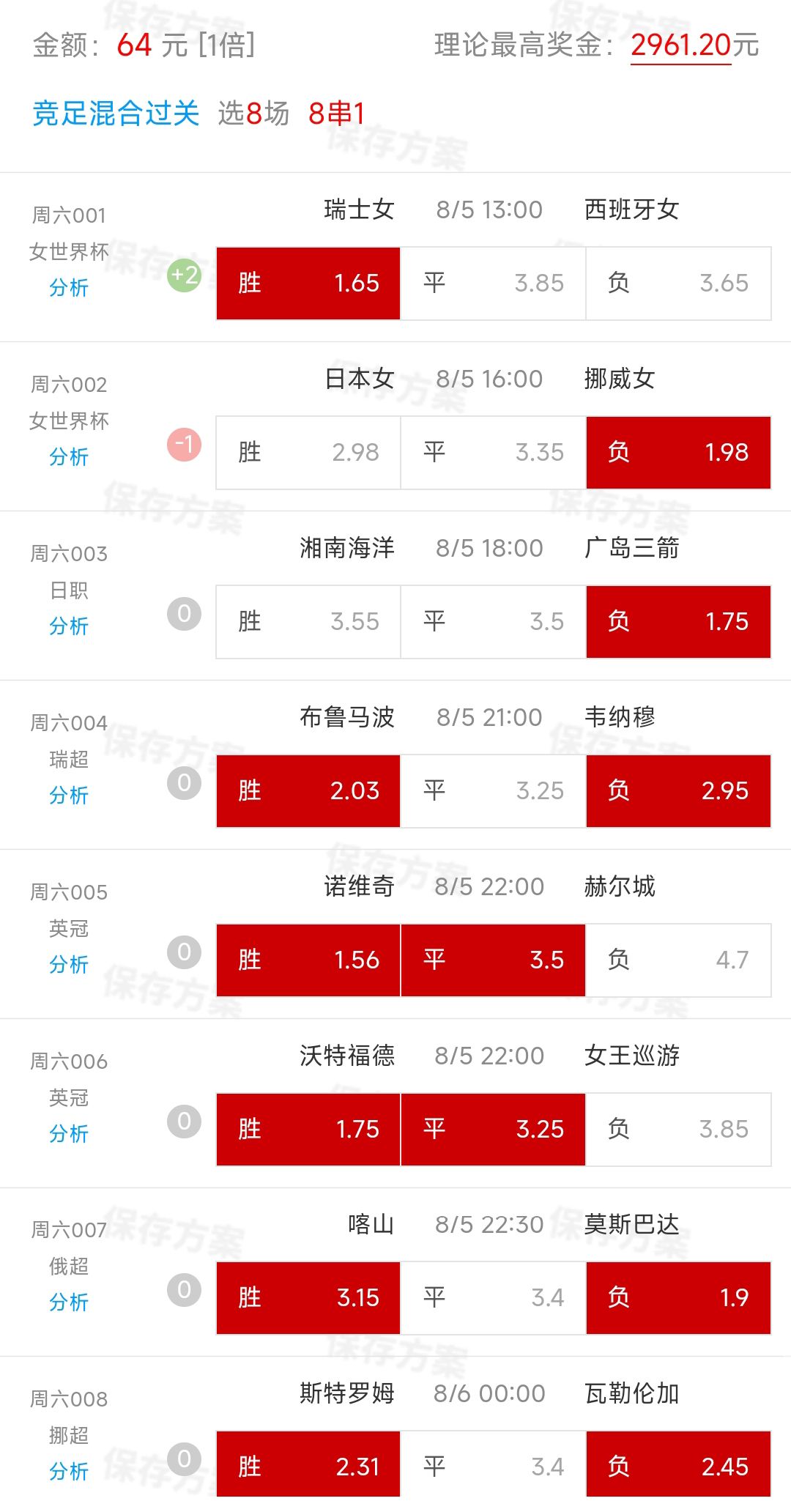Open 分析 for 沃特福德 vs 女王巡游
Image resolution: width=791 pixels, height=1512 pixels.
pos(68,1134)
